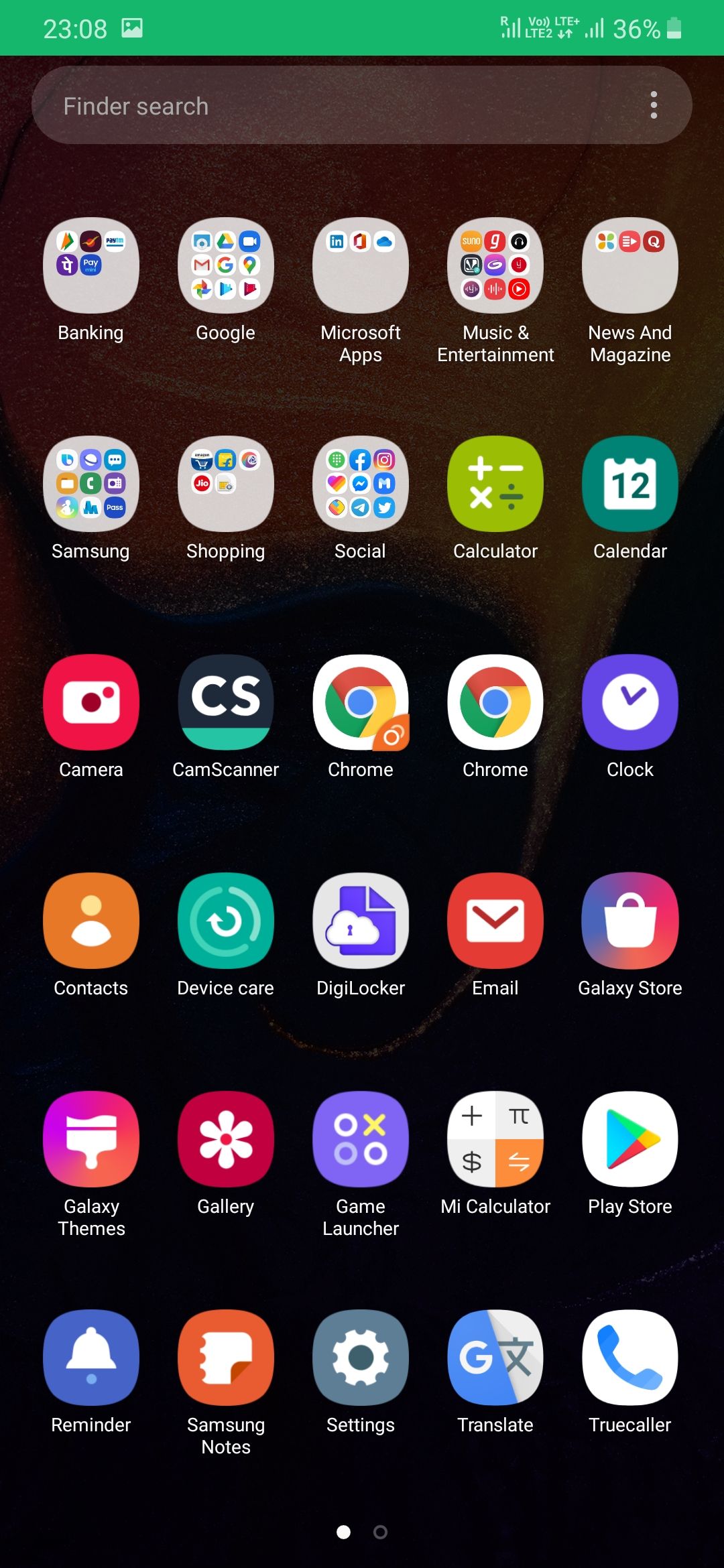Go to the second apps page indicator
Viewport: 724px width, 1568px height.
(380, 1532)
